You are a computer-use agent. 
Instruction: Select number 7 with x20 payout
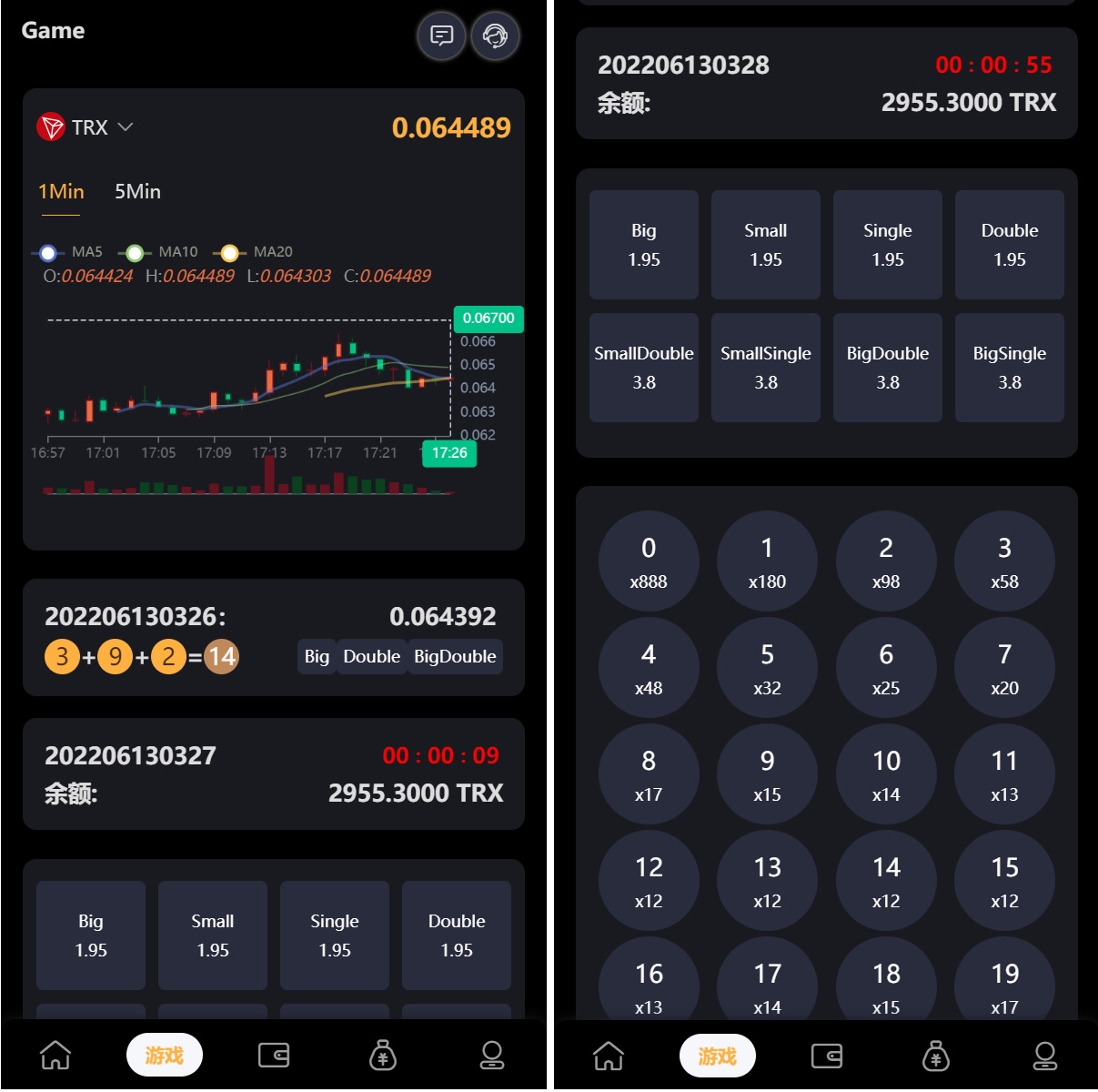[x=1004, y=668]
